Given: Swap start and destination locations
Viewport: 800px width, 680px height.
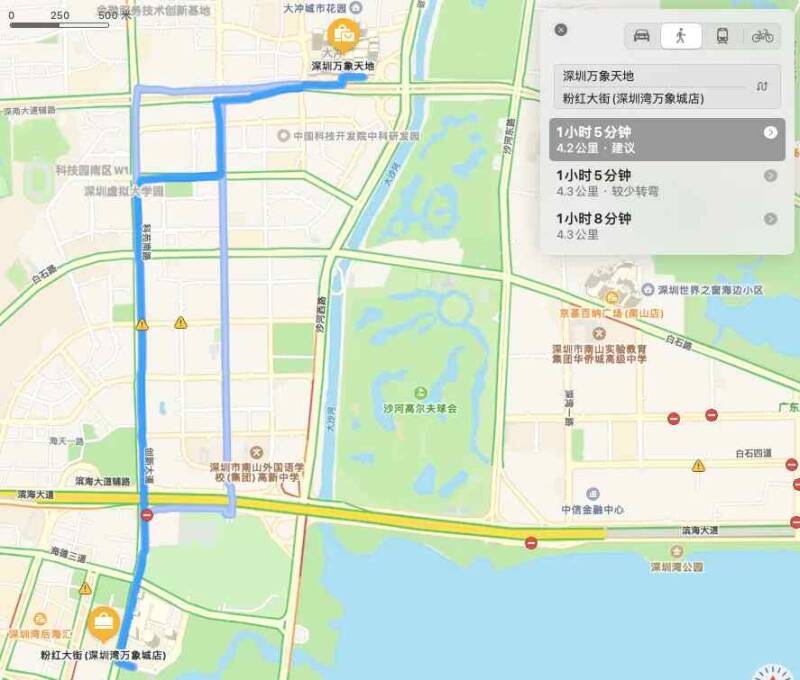Looking at the screenshot, I should (x=762, y=87).
